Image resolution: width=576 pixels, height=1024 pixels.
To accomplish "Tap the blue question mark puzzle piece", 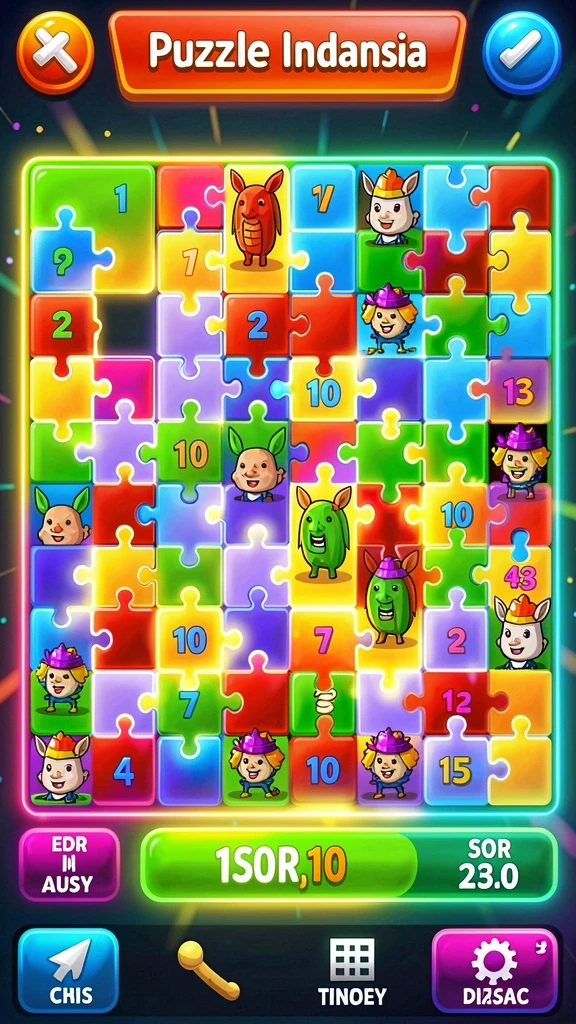I will 63,260.
